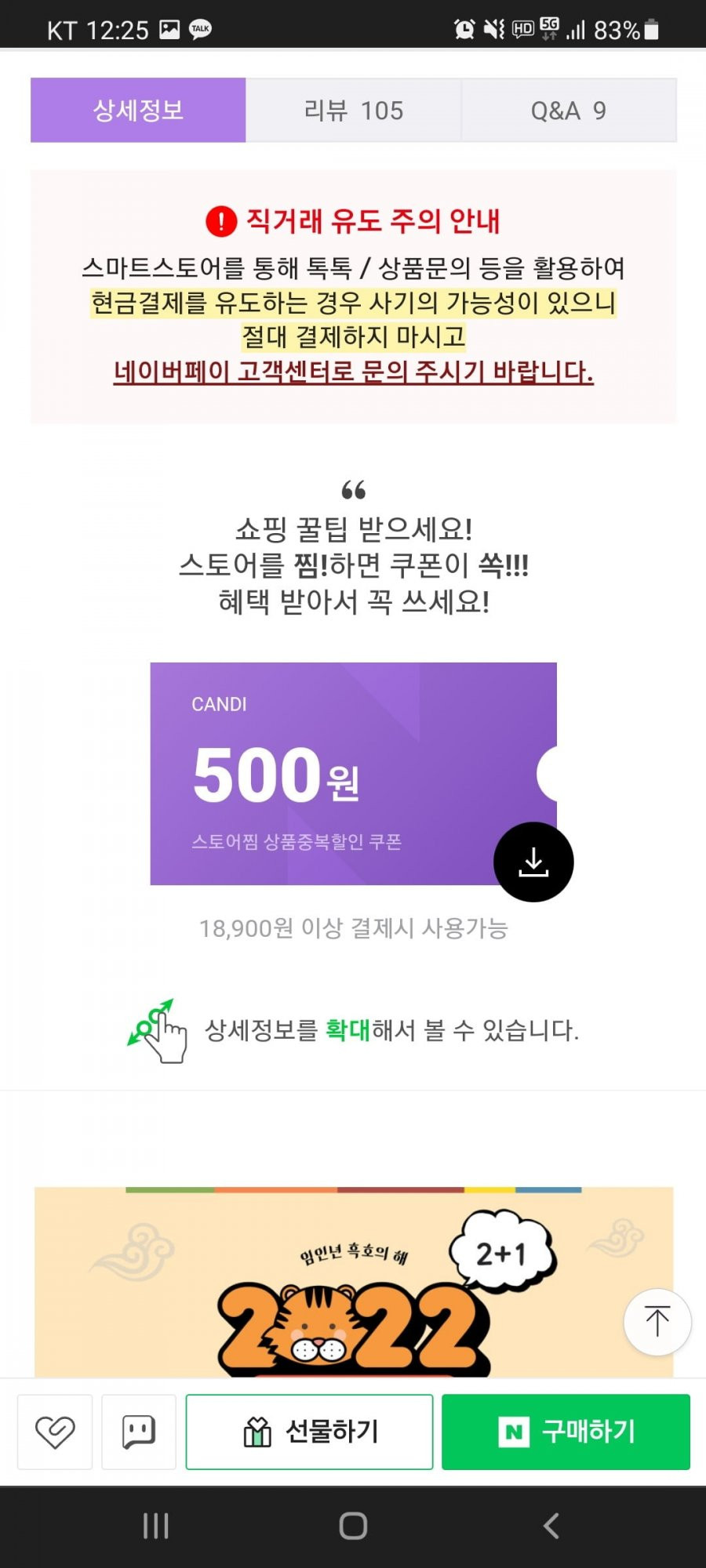Screen dimensions: 706x1568
Task: Open recent apps from navigation bar
Action: coord(155,1526)
